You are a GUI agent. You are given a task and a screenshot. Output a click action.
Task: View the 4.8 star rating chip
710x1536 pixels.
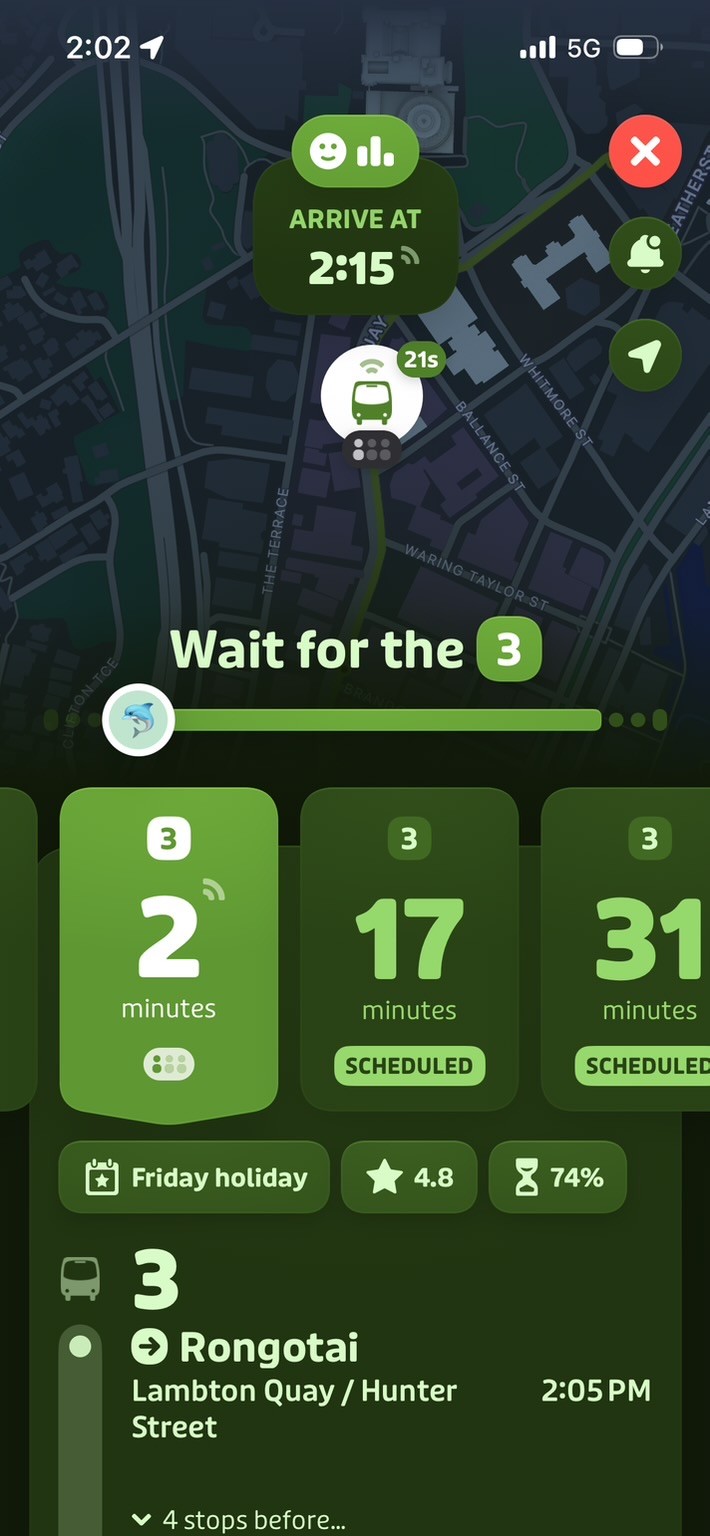pyautogui.click(x=409, y=1177)
